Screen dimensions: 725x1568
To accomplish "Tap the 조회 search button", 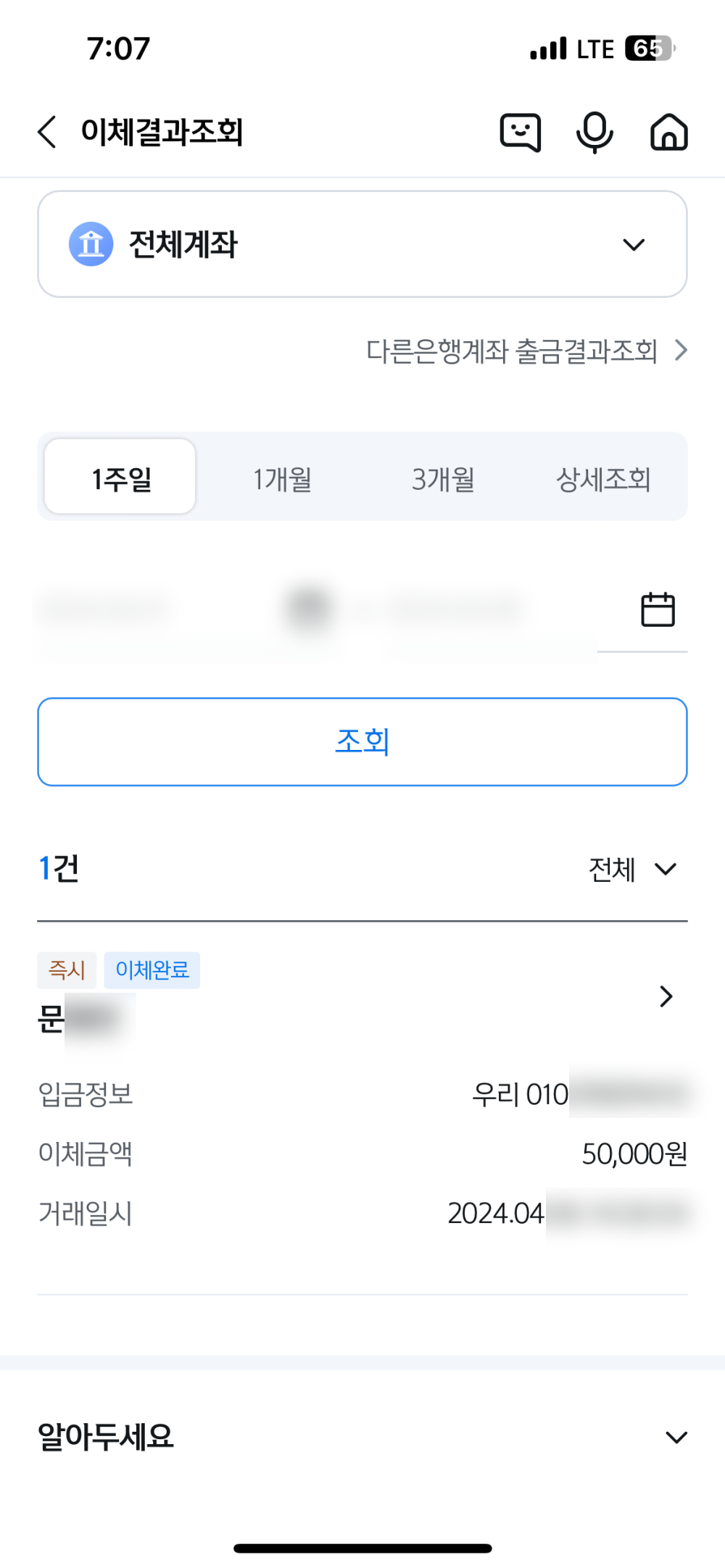I will [362, 741].
